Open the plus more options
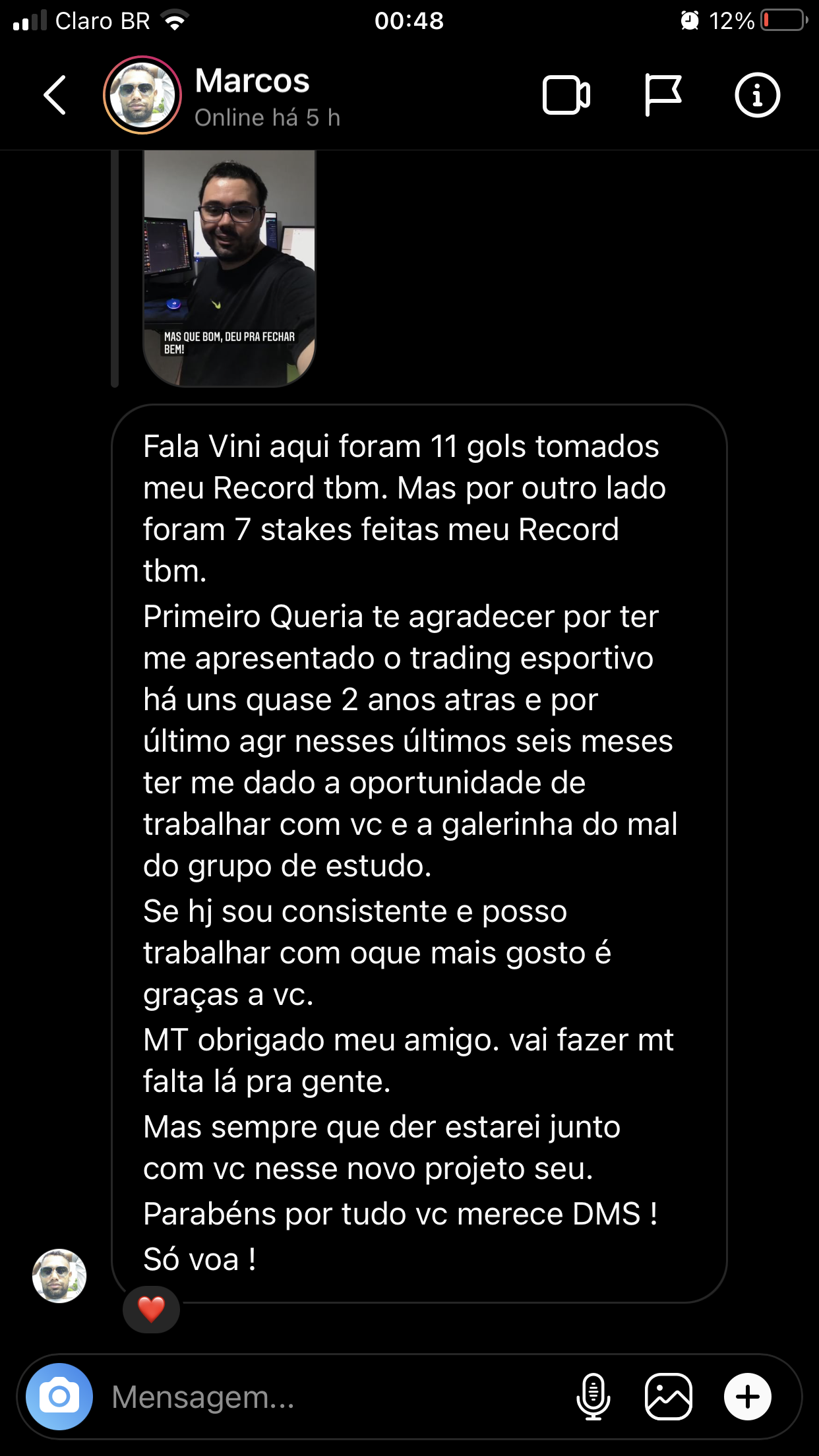This screenshot has height=1456, width=819. click(x=747, y=1396)
